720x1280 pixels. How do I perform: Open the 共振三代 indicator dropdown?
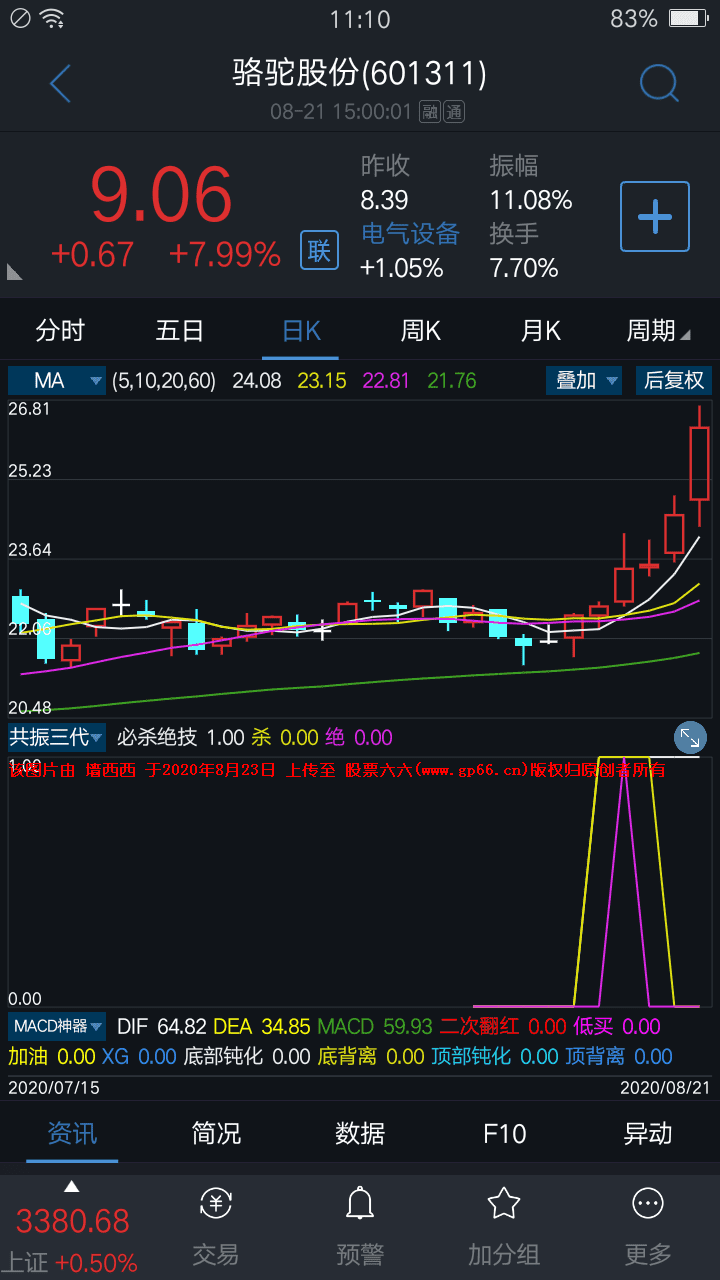pos(57,737)
